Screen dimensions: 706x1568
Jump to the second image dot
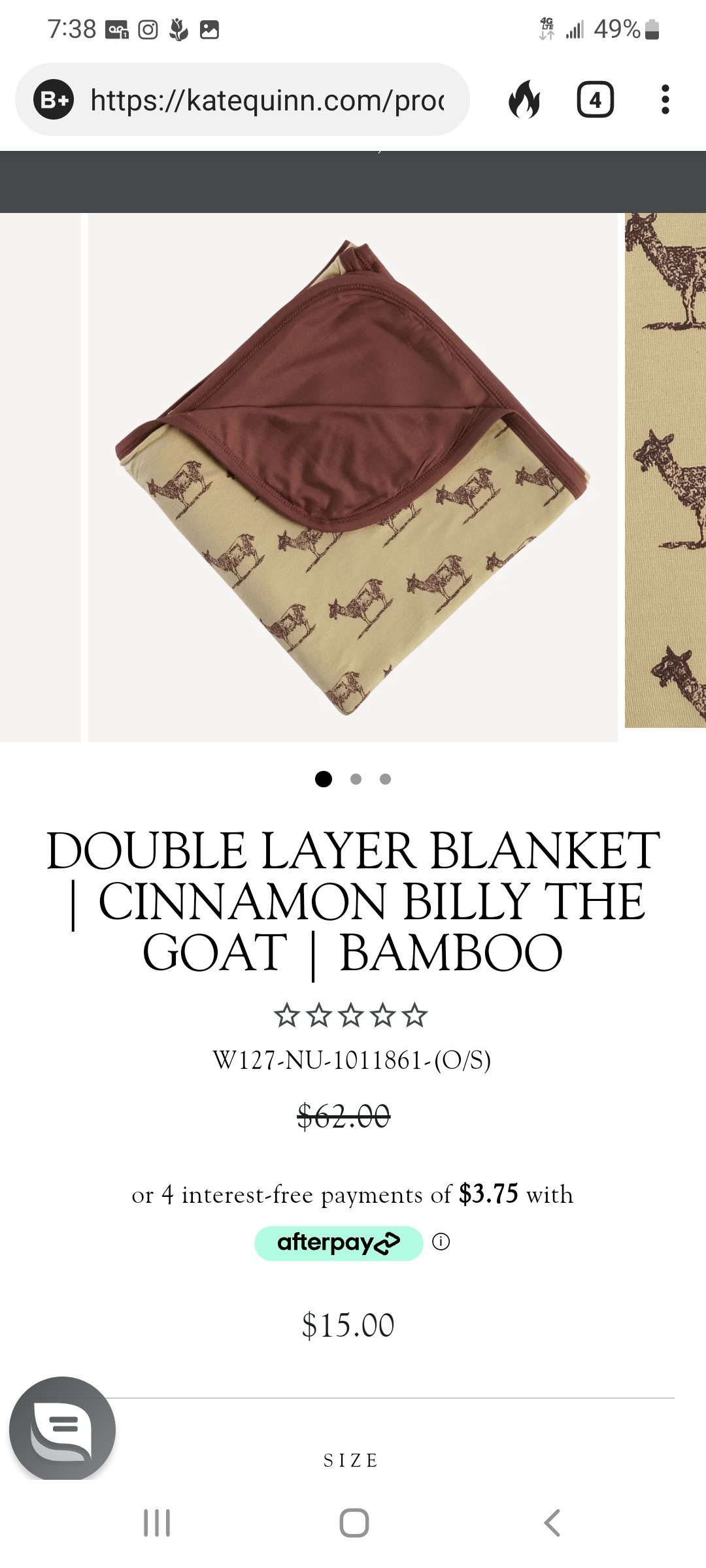356,779
